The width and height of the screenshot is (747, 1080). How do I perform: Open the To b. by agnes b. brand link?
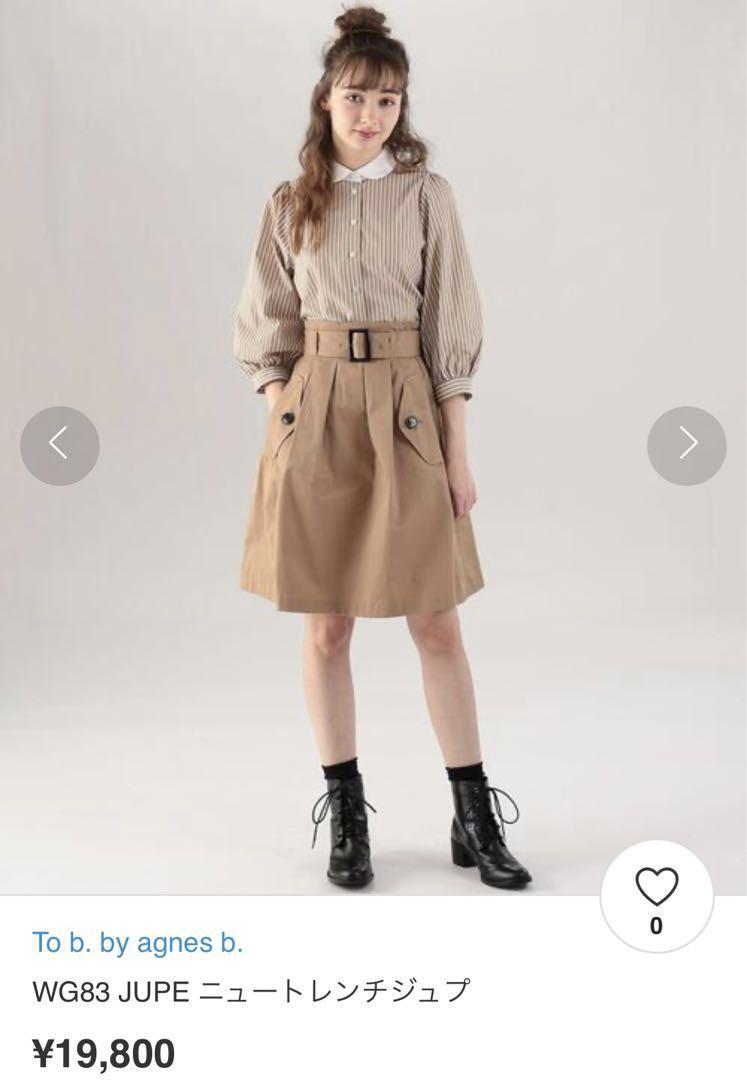pos(138,942)
